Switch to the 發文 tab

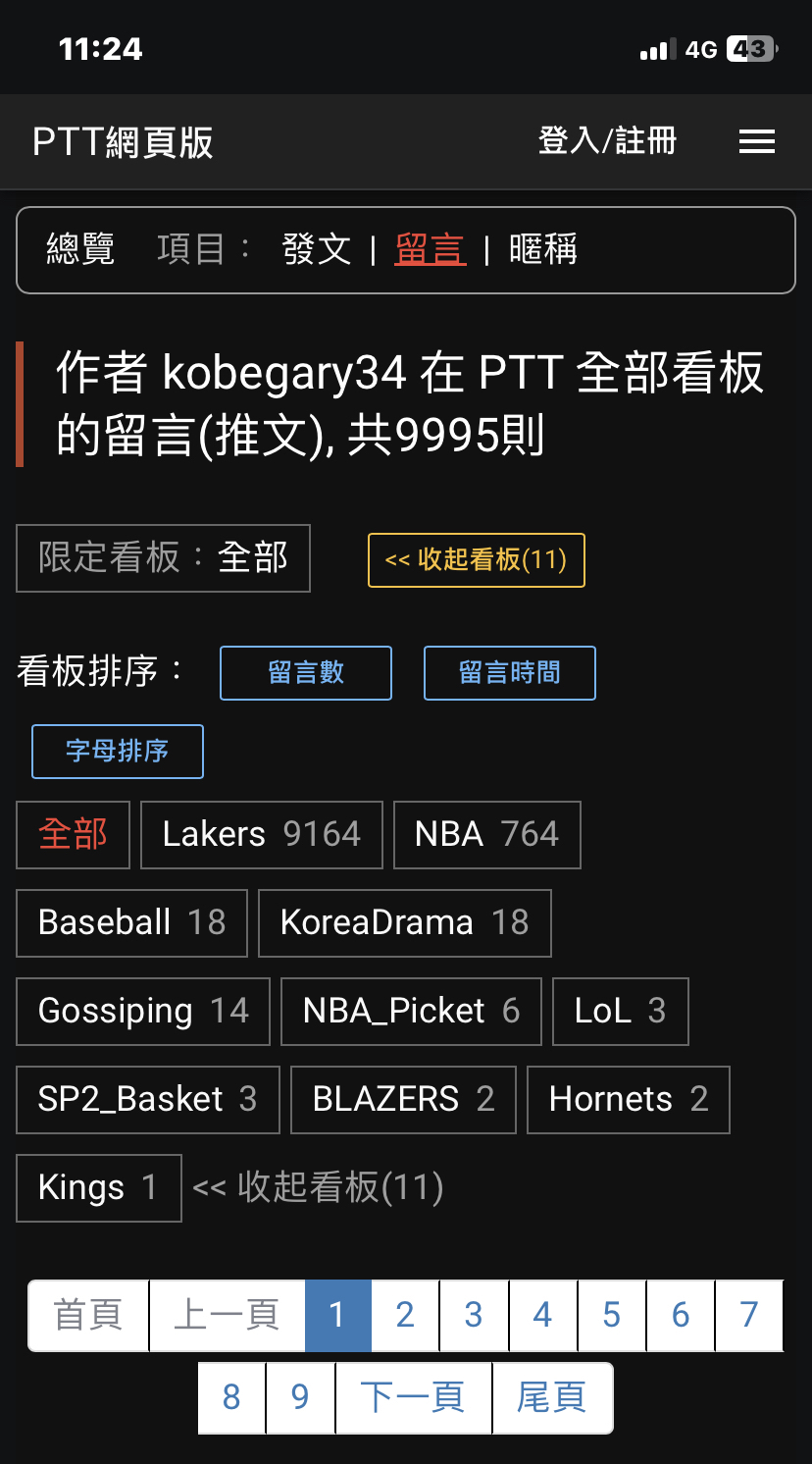[316, 249]
